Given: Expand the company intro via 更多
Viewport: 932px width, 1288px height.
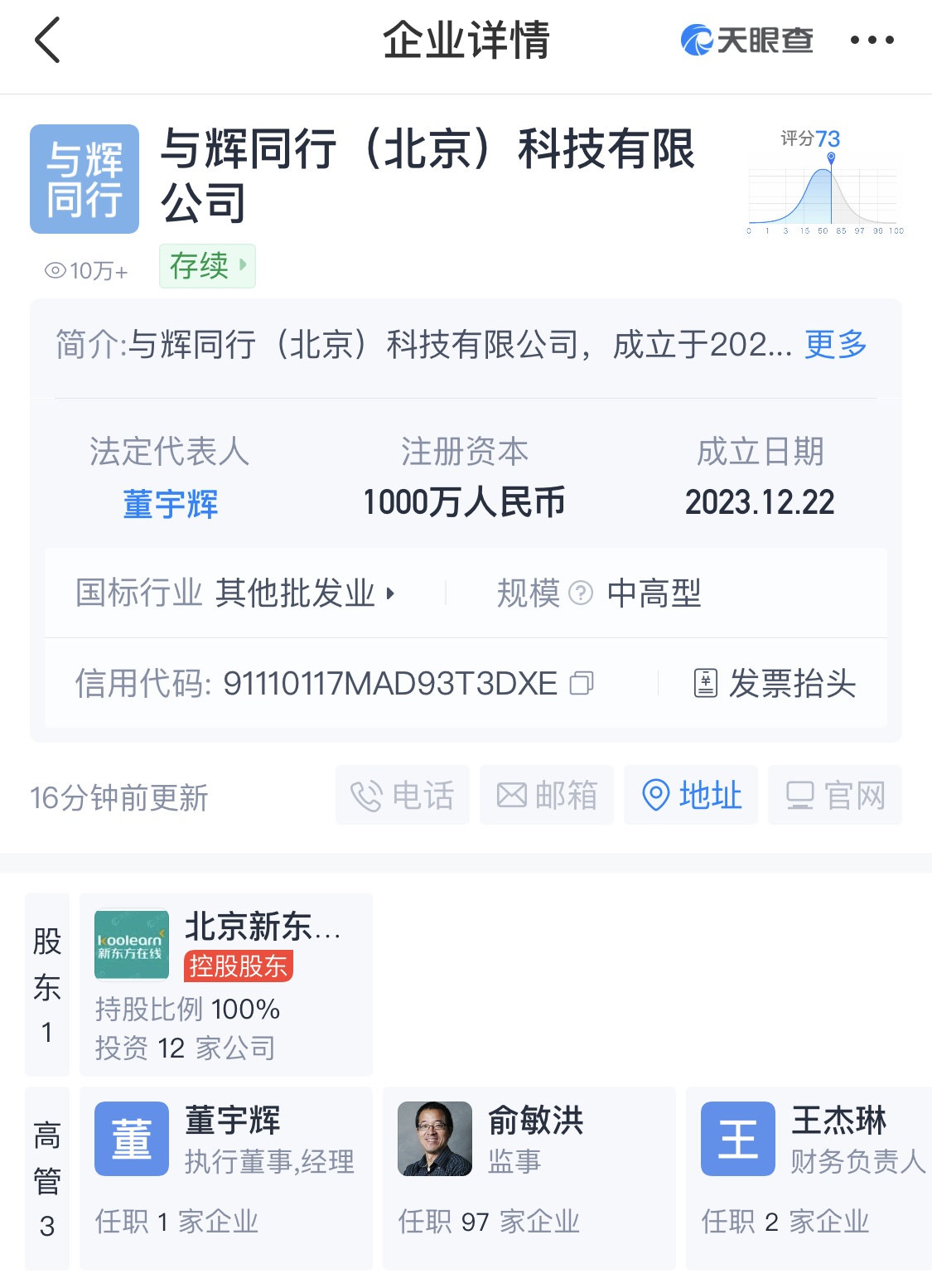Looking at the screenshot, I should tap(835, 344).
